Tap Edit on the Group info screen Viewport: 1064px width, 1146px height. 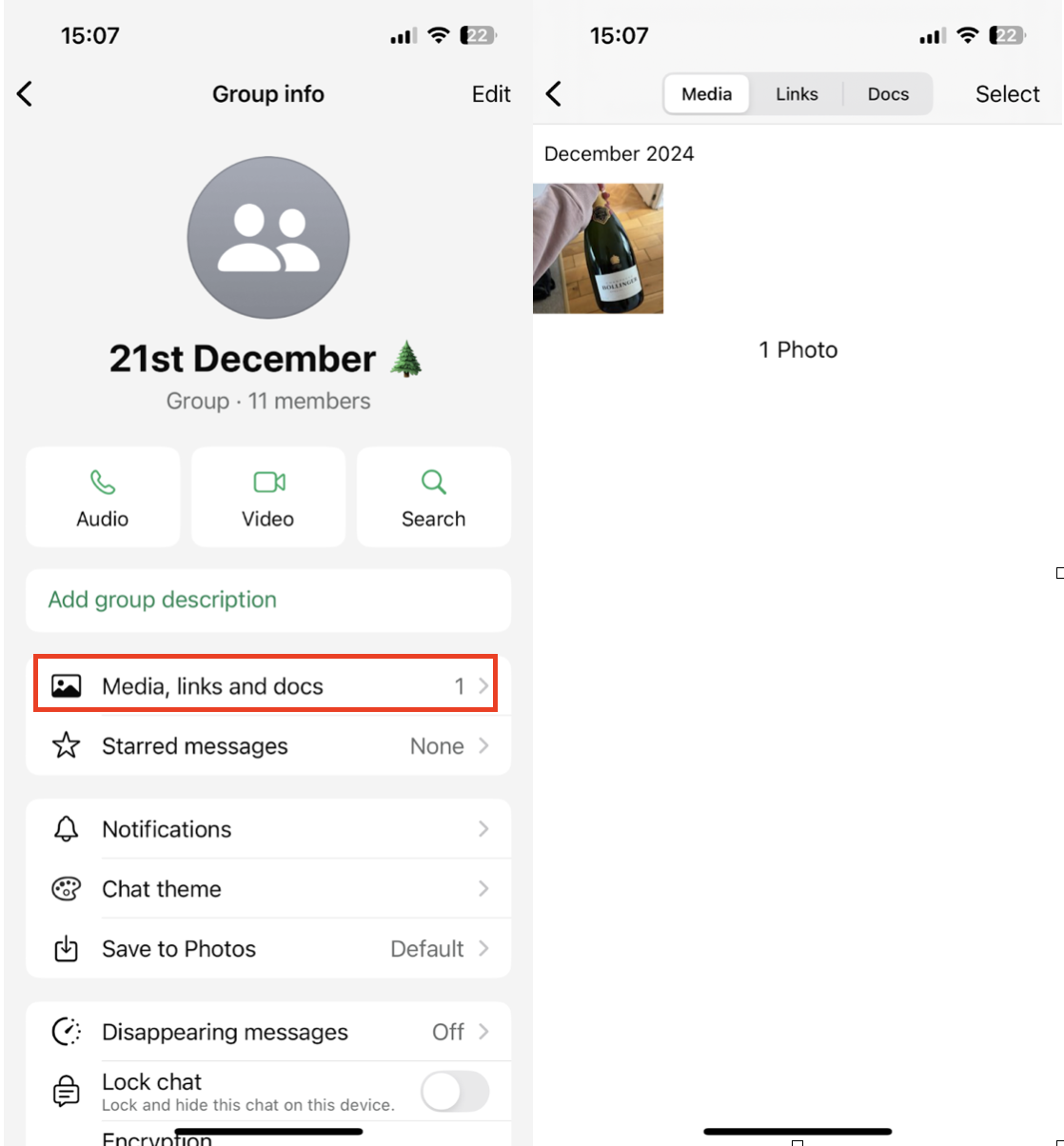pos(491,93)
